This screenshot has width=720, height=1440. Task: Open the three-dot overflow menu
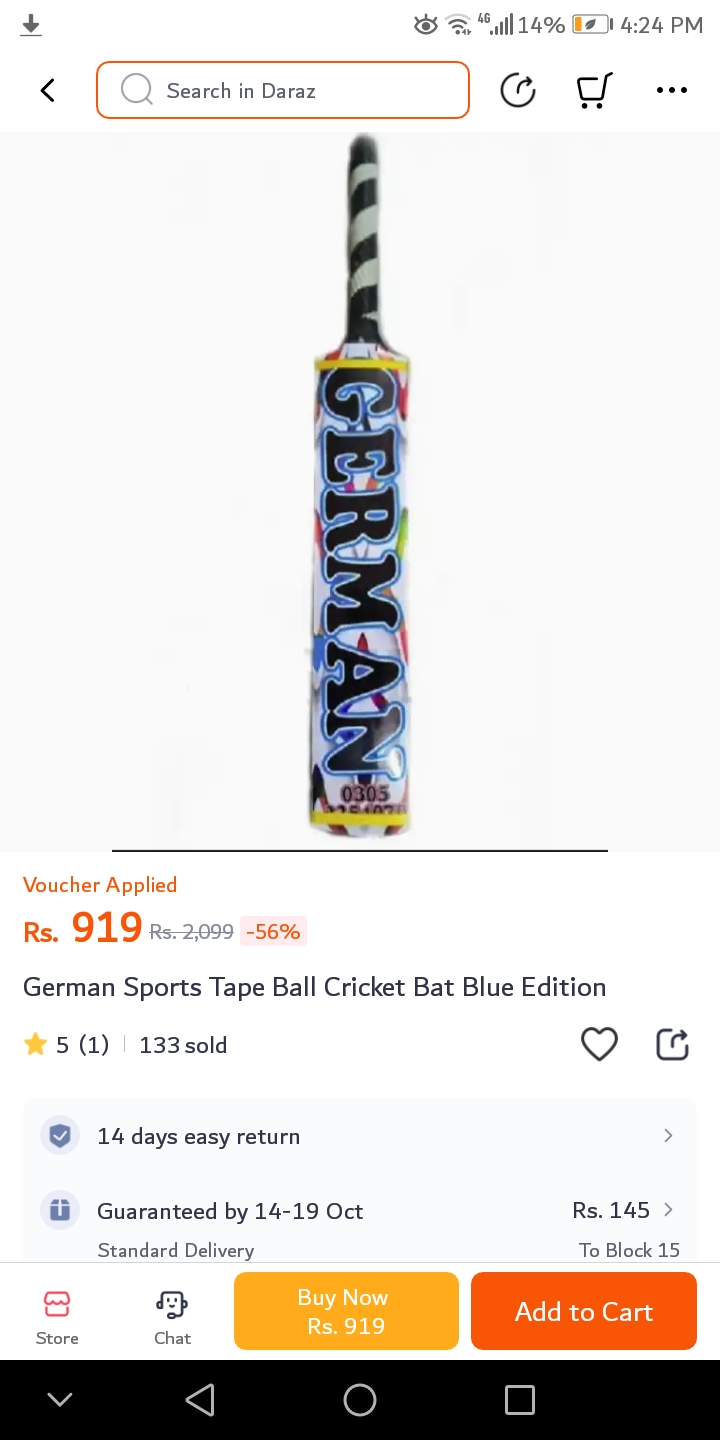pos(671,91)
